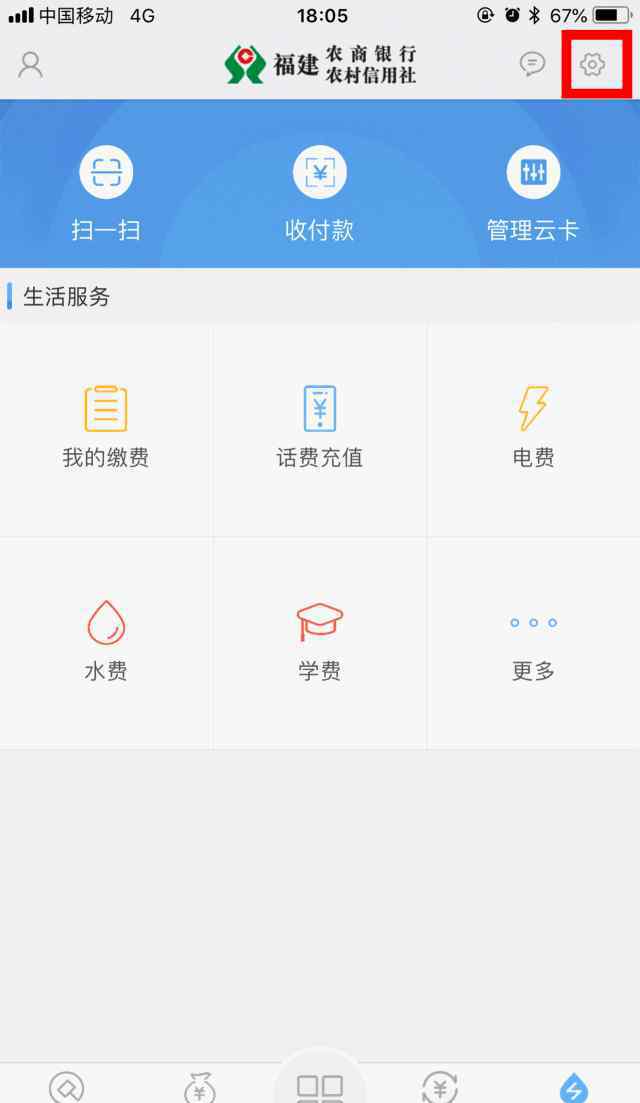Open 水费 water bill payment
Screen dimensions: 640x1103
pos(106,641)
